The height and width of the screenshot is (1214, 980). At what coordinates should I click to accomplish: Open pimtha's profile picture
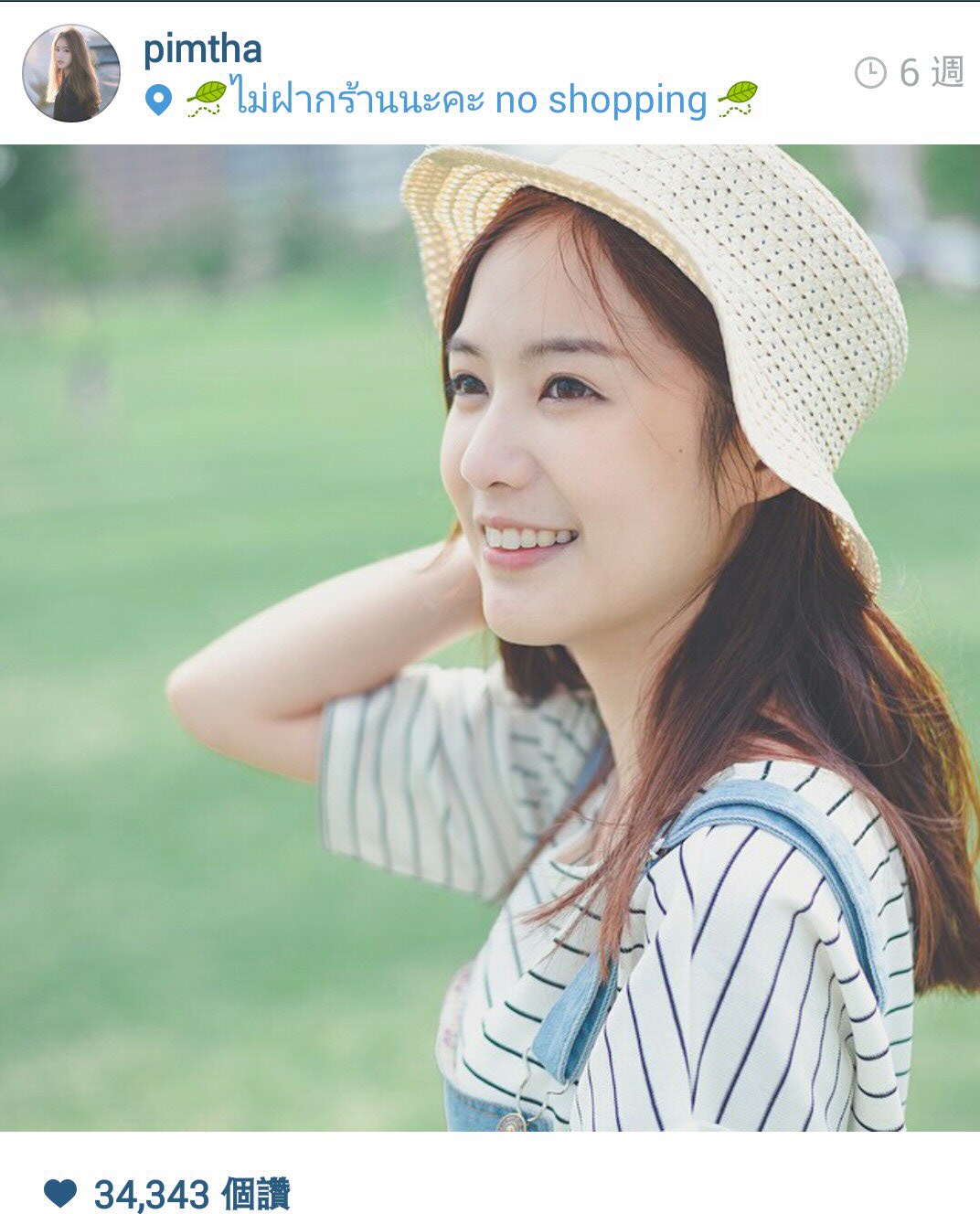click(x=71, y=73)
